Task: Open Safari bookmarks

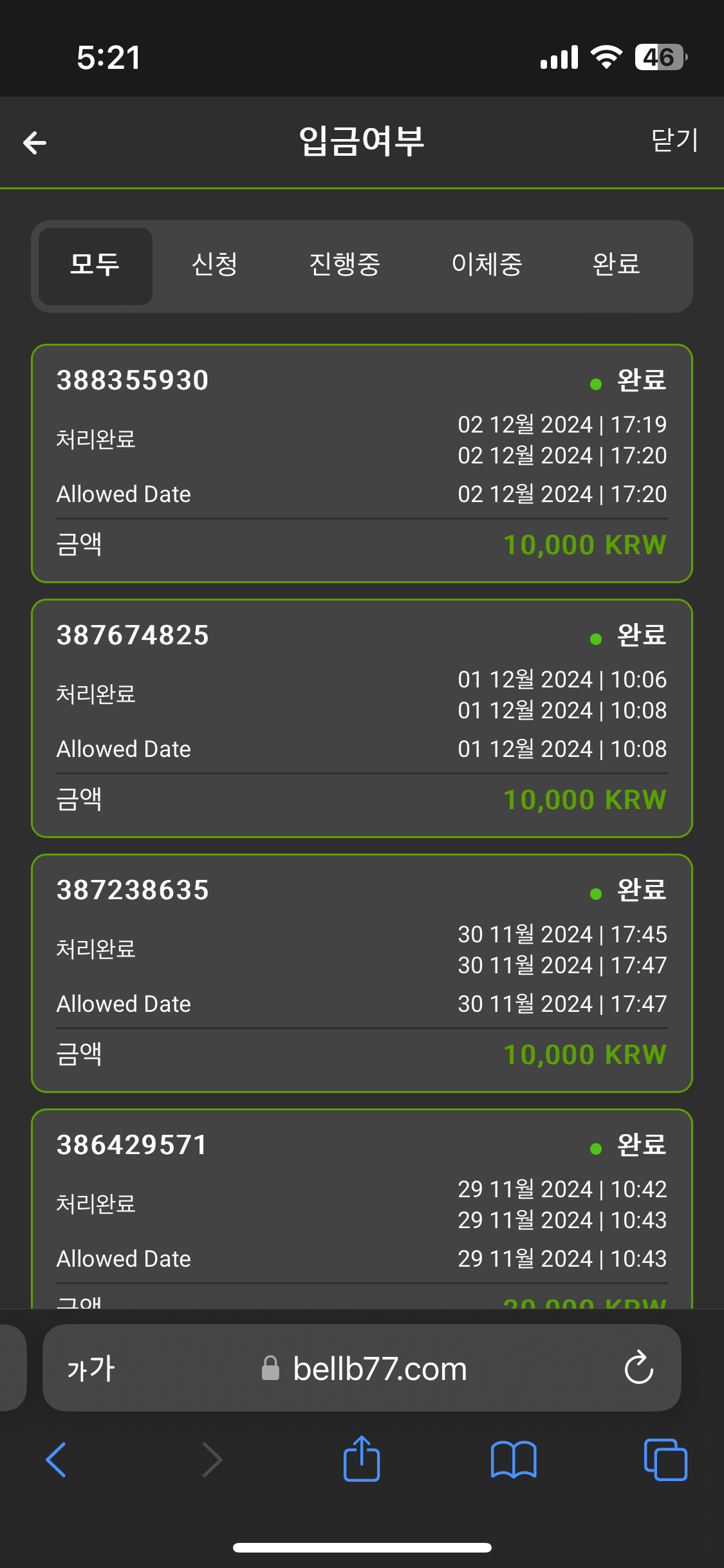Action: [x=513, y=1459]
